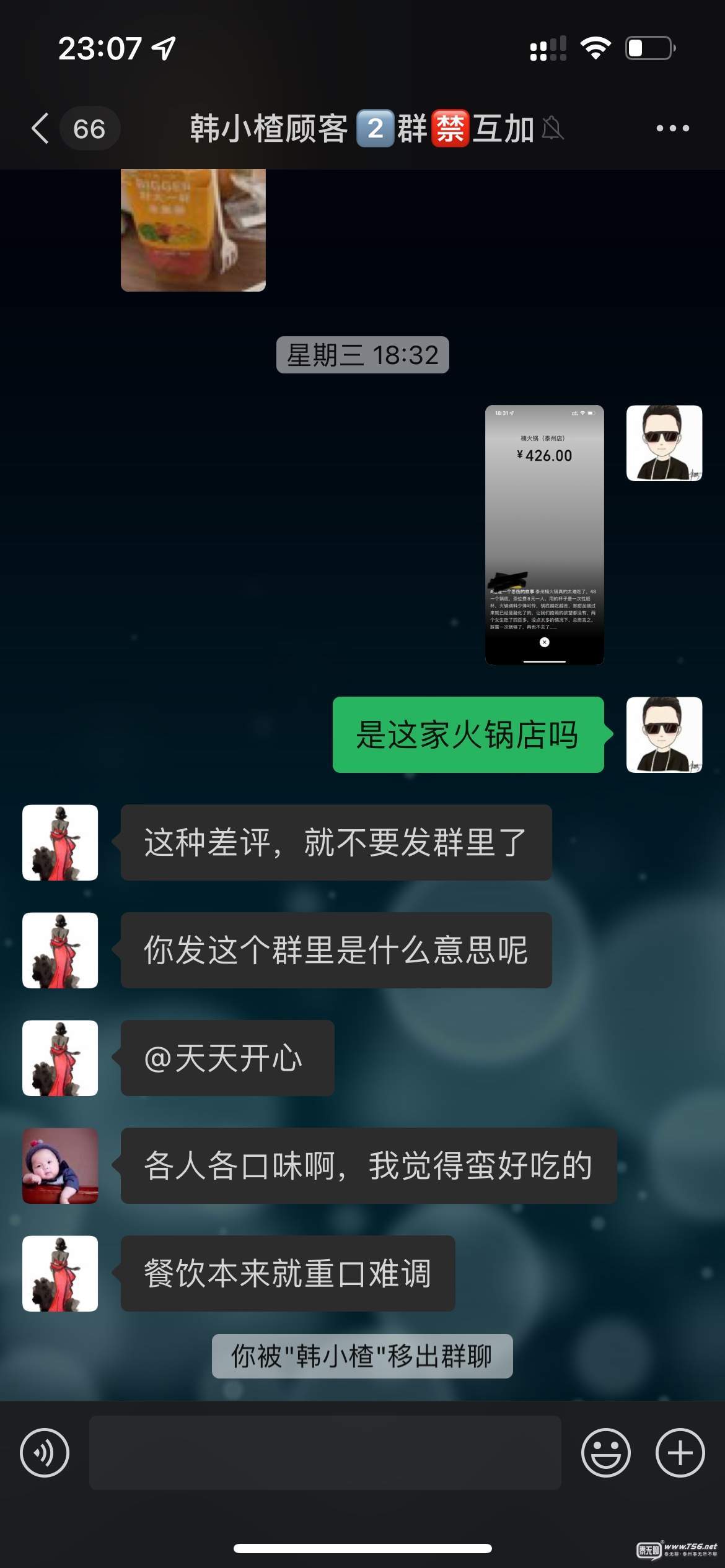Open own sunglasses avatar beside 是这家火锅店吗
Screen dimensions: 725x1568
pos(664,734)
